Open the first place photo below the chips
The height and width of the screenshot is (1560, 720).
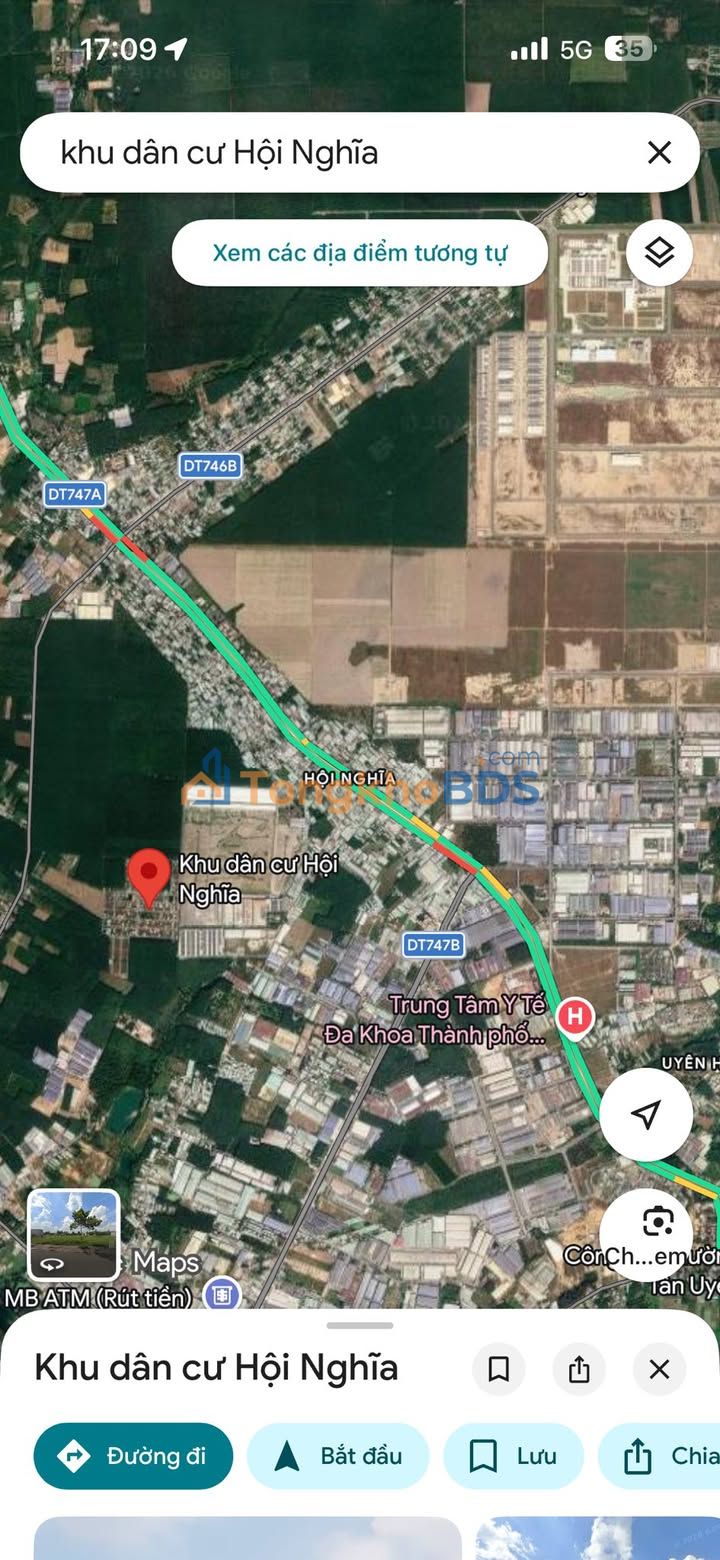(x=247, y=1538)
